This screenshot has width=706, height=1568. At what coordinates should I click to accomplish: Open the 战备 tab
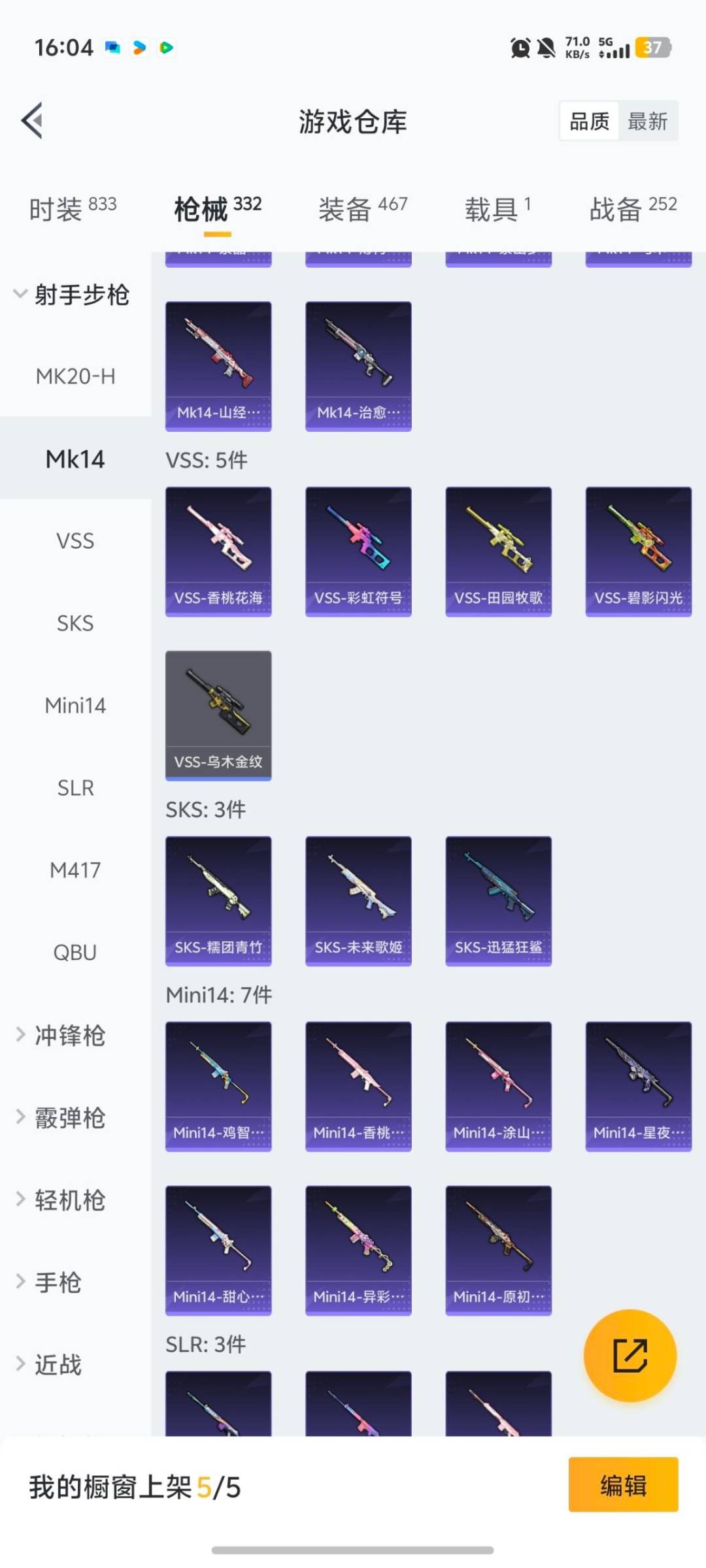pos(632,209)
